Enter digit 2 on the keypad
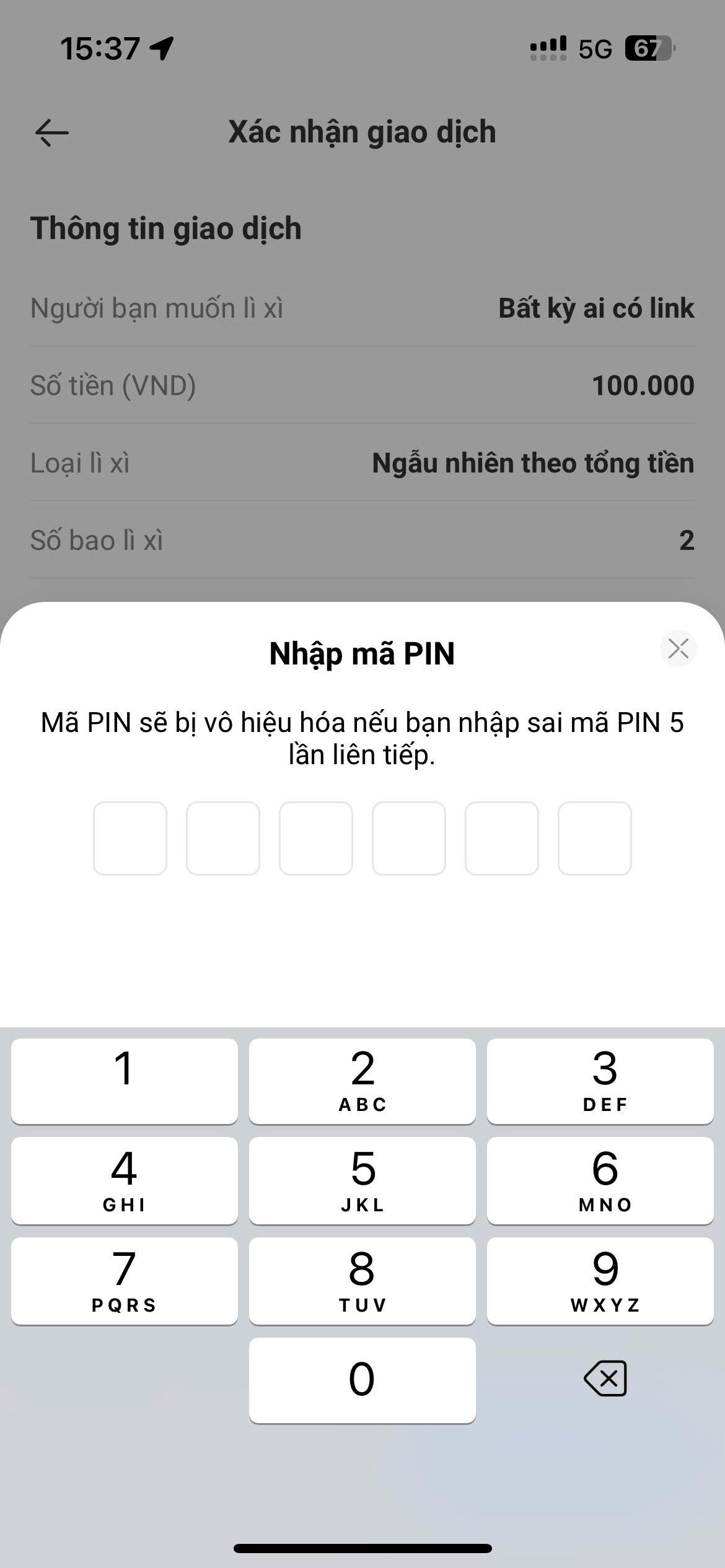The width and height of the screenshot is (725, 1568). 362,1081
